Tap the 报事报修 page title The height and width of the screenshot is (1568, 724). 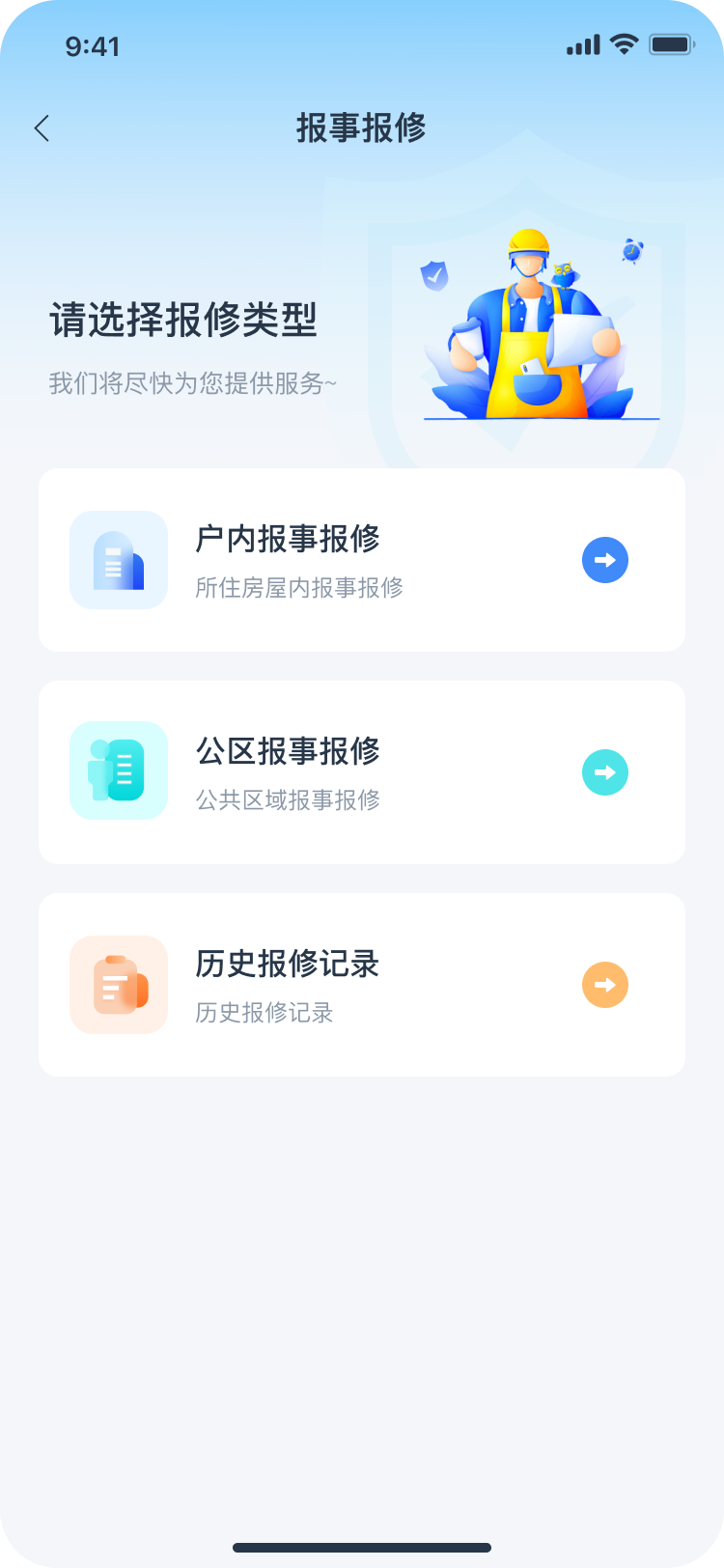(362, 128)
